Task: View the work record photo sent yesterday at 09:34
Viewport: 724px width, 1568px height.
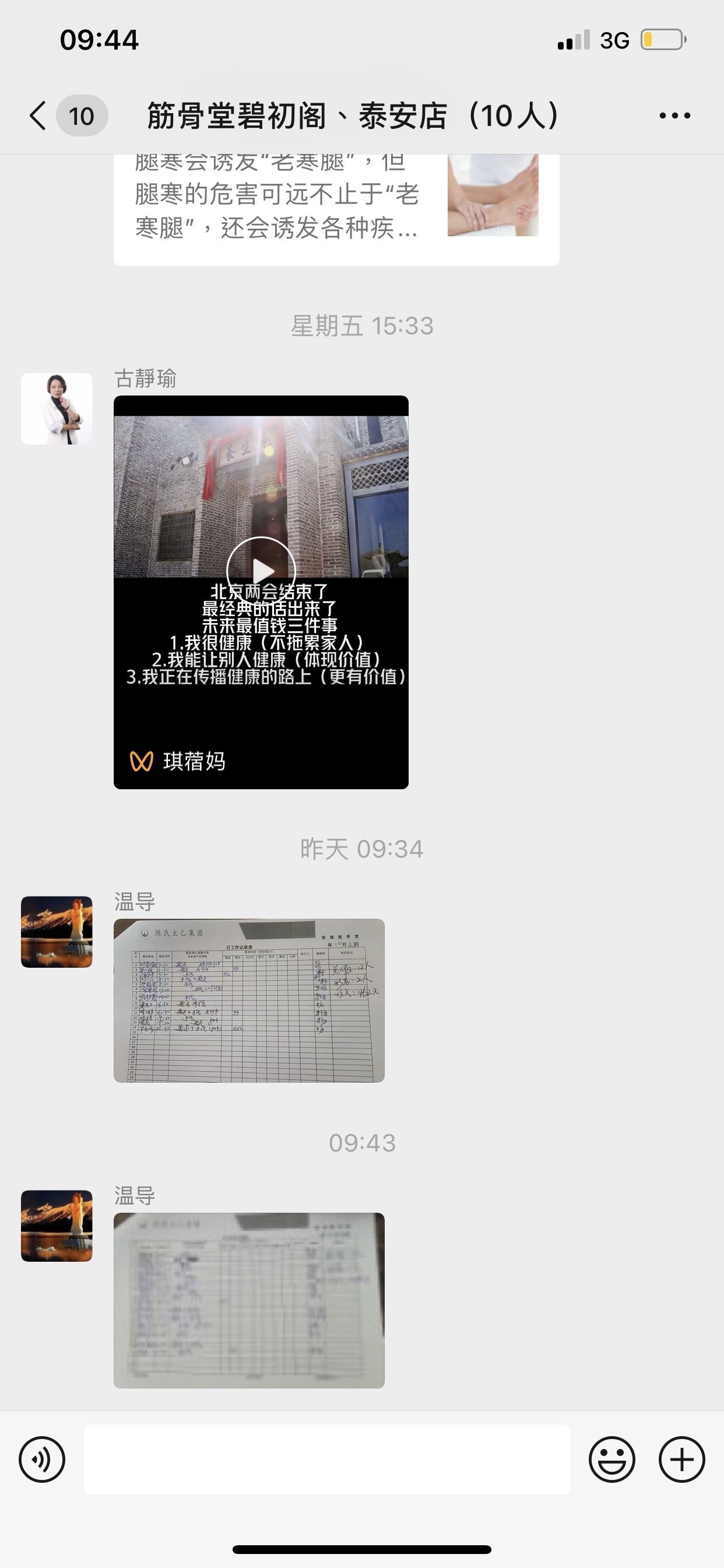Action: (x=249, y=1000)
